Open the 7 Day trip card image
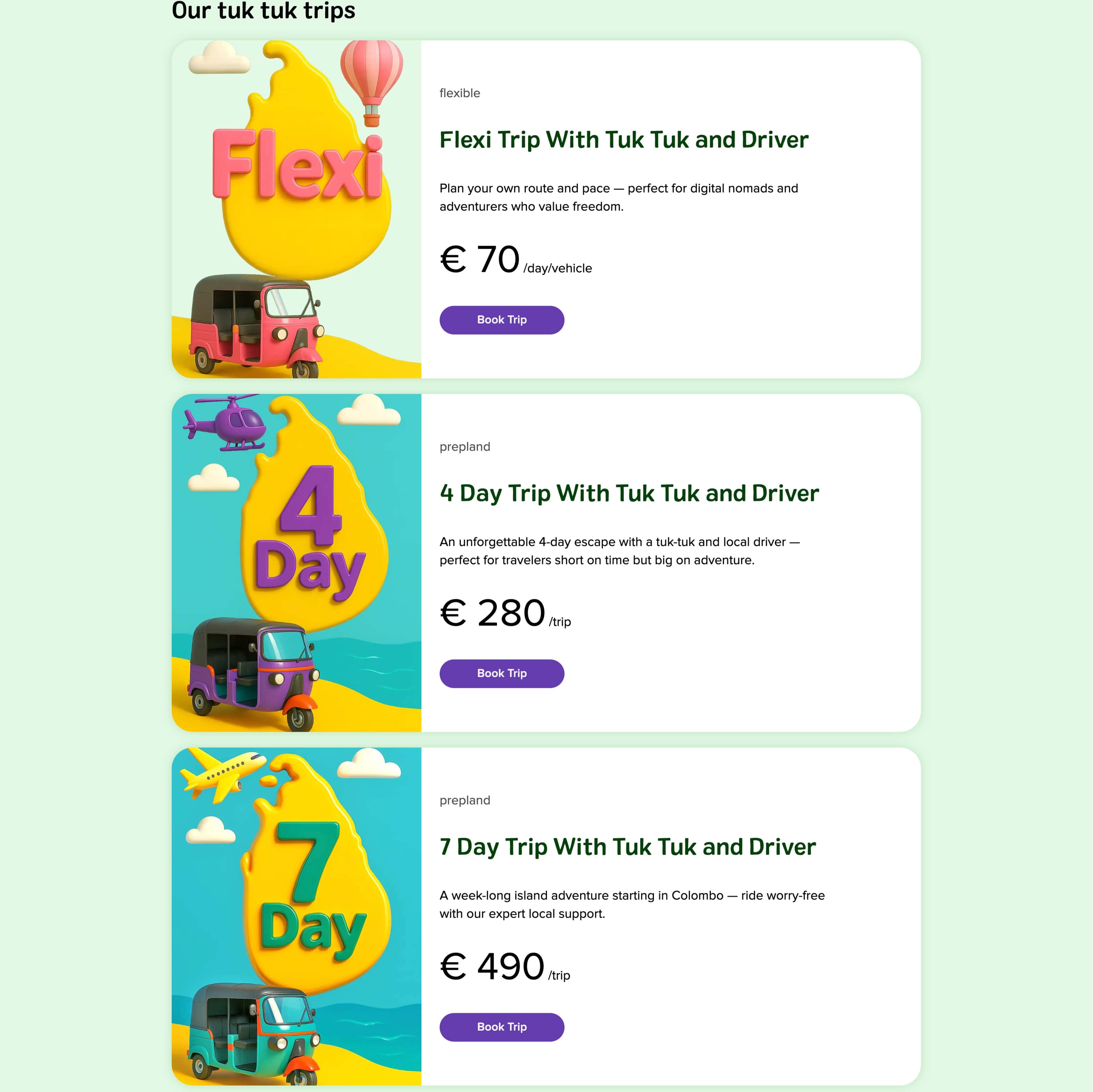 [297, 916]
